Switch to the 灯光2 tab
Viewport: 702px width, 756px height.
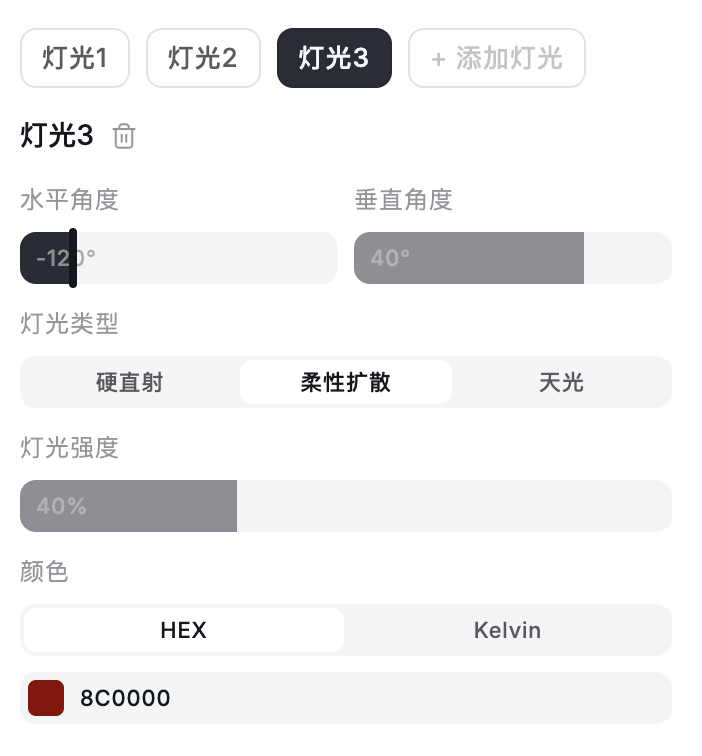pos(203,58)
